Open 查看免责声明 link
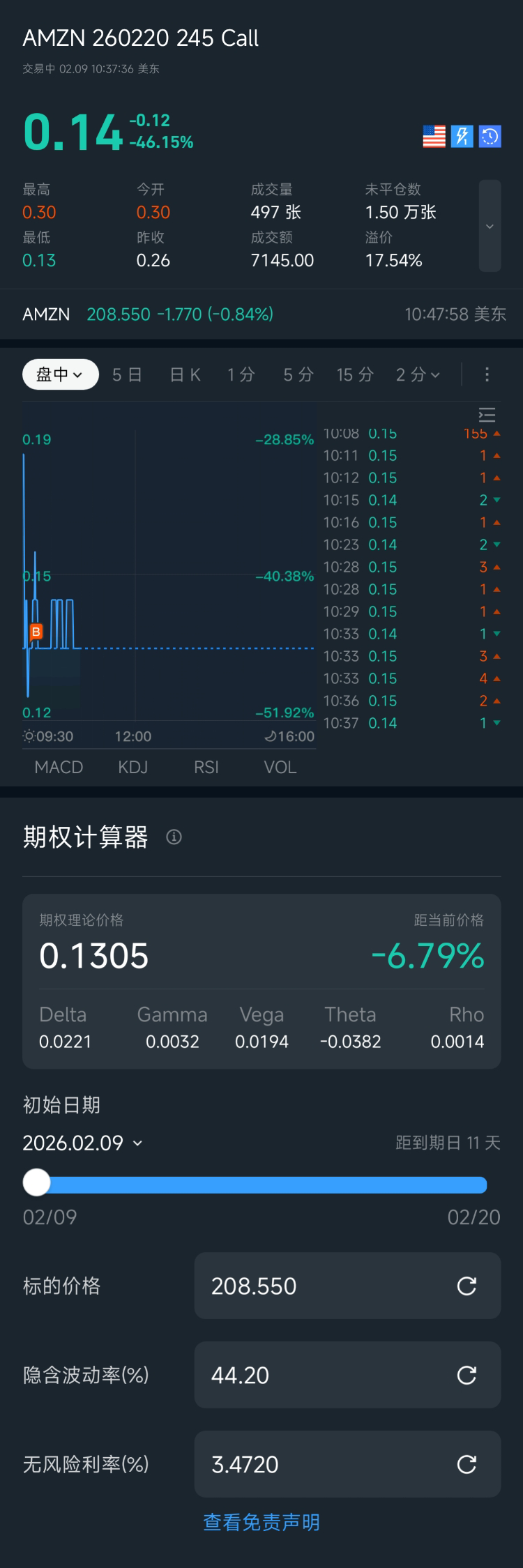 coord(261,1523)
